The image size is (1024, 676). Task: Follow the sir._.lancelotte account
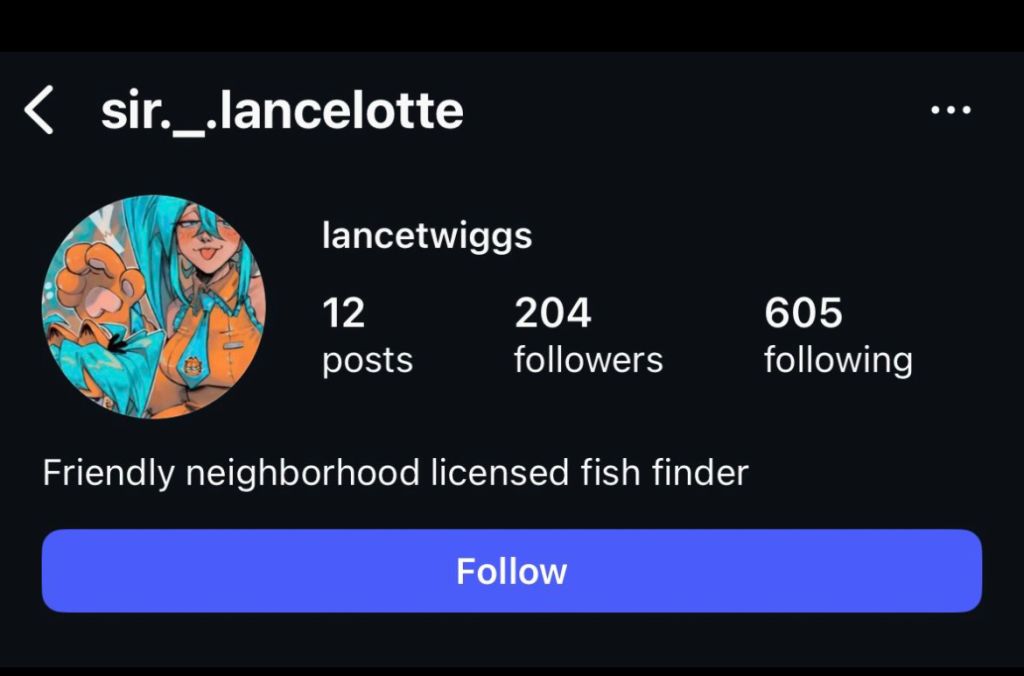(511, 571)
